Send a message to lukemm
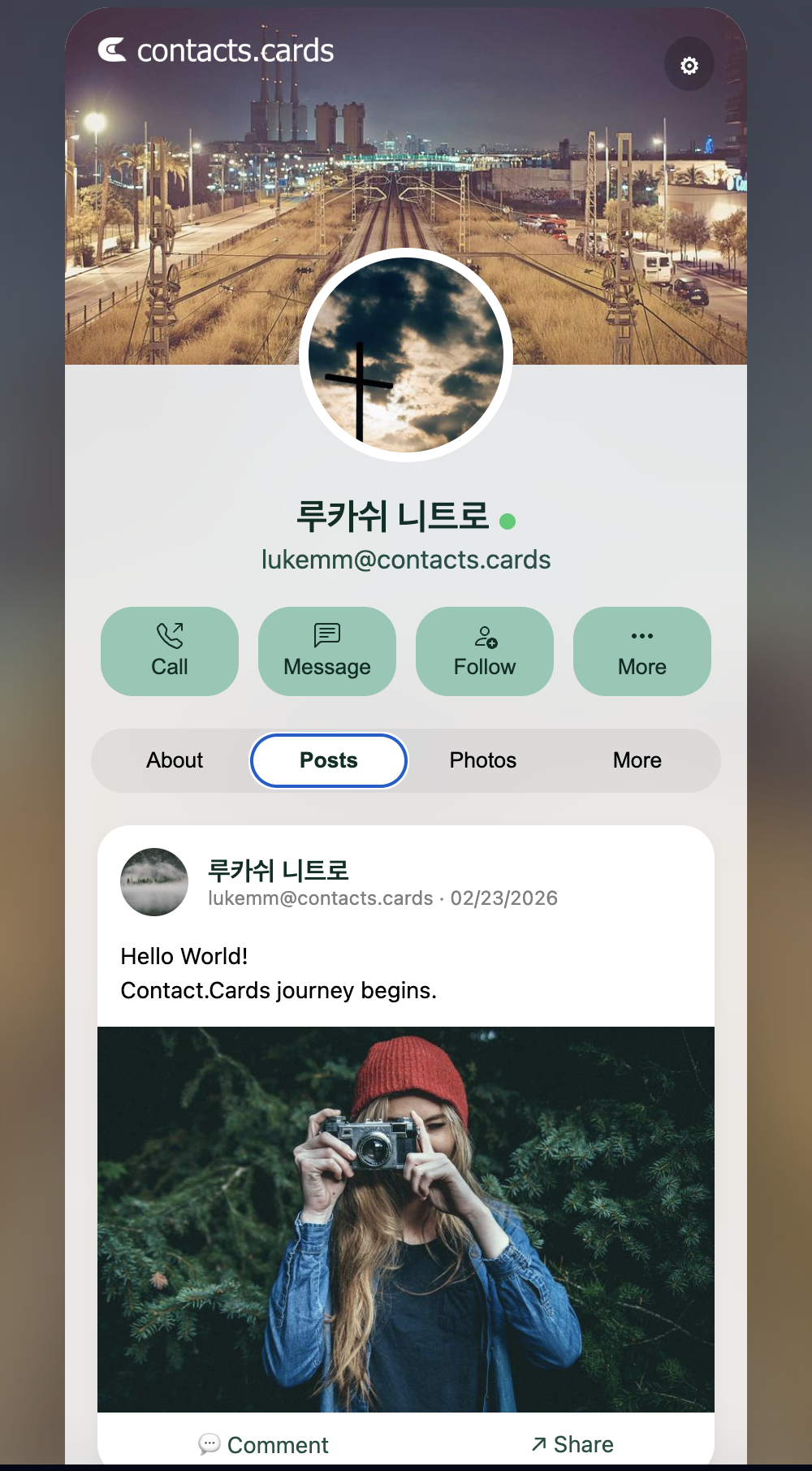Viewport: 812px width, 1471px height. [x=327, y=651]
